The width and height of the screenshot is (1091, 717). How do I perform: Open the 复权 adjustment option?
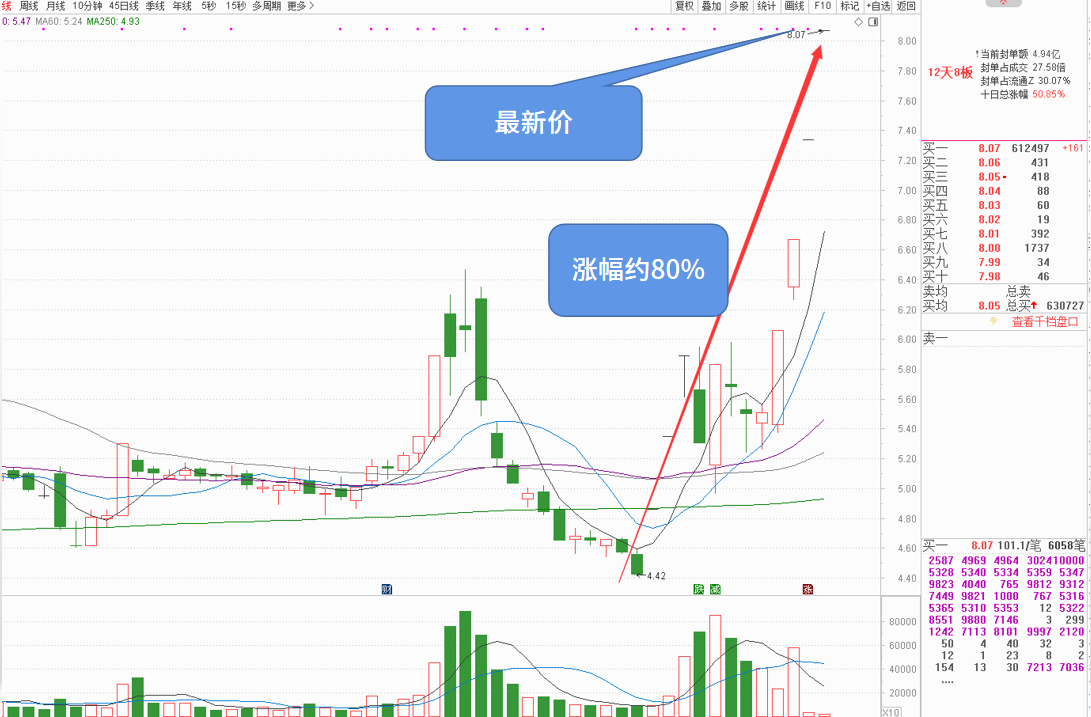(x=684, y=6)
